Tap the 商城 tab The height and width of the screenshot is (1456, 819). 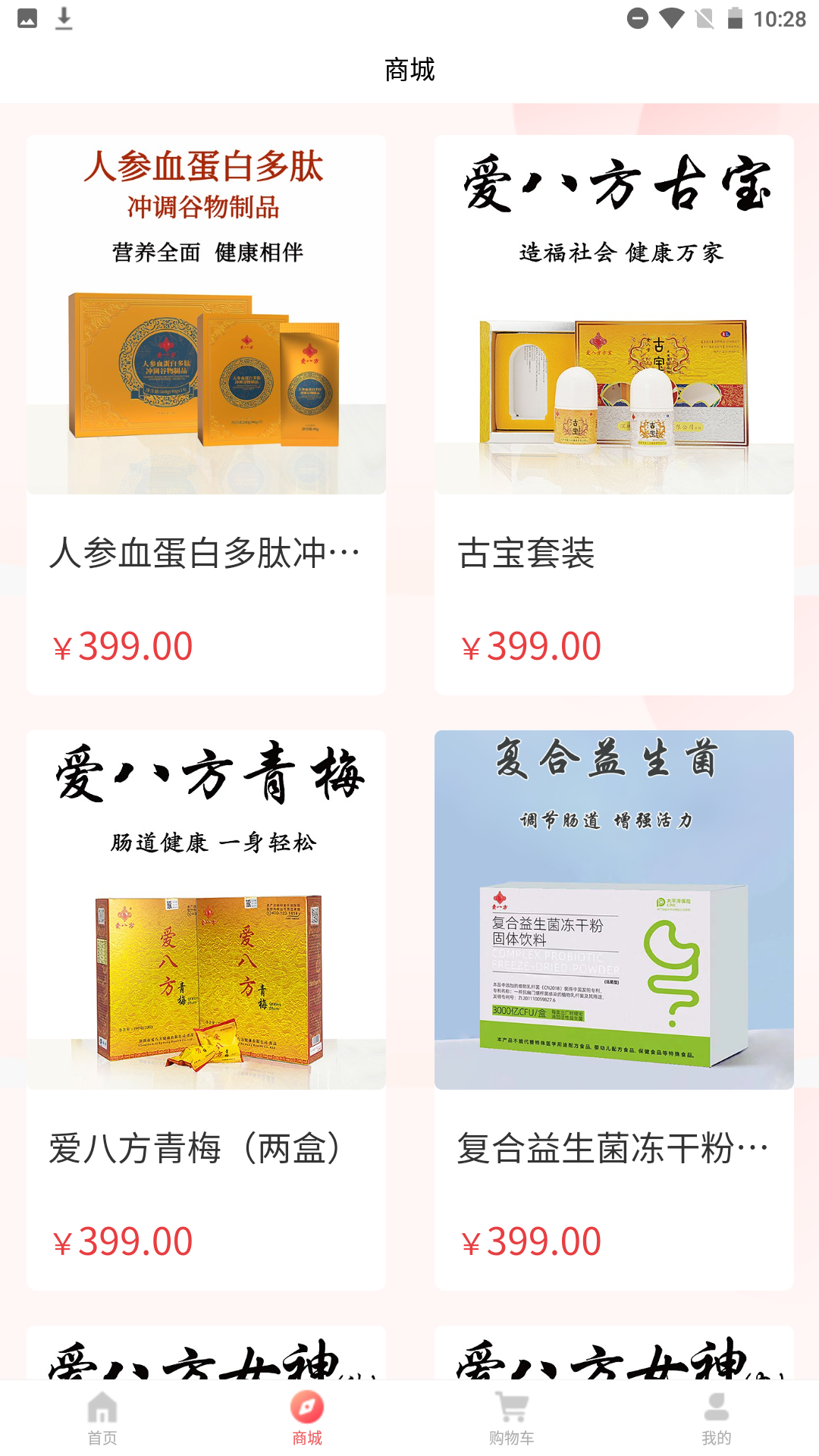[307, 1418]
